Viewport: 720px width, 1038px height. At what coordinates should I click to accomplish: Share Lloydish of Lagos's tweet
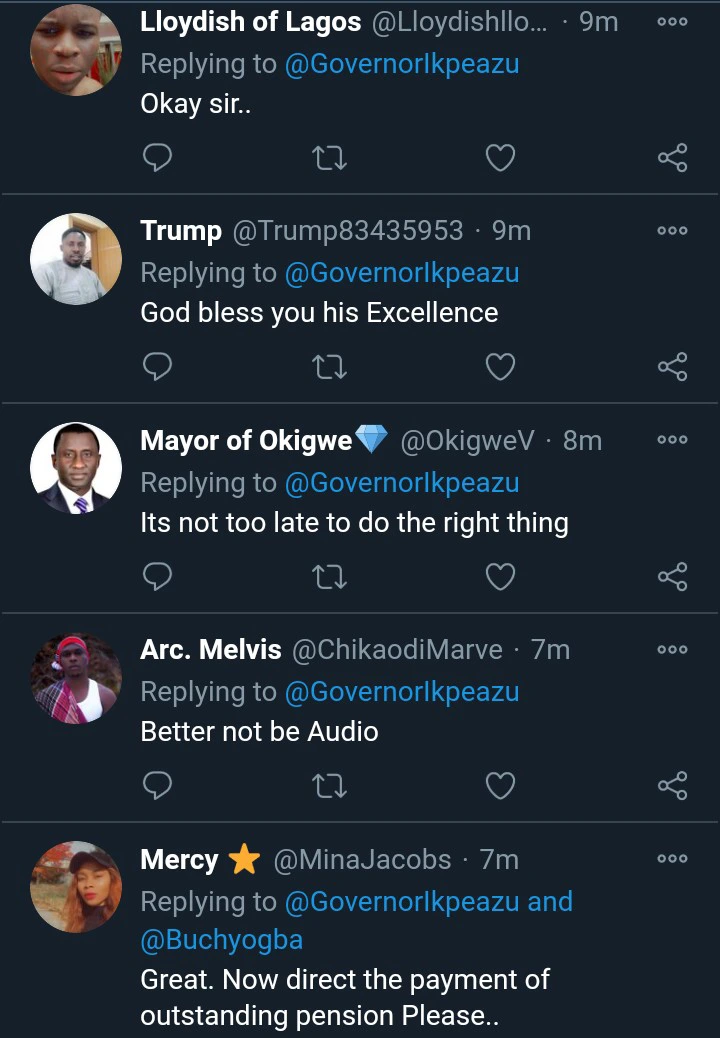(672, 158)
